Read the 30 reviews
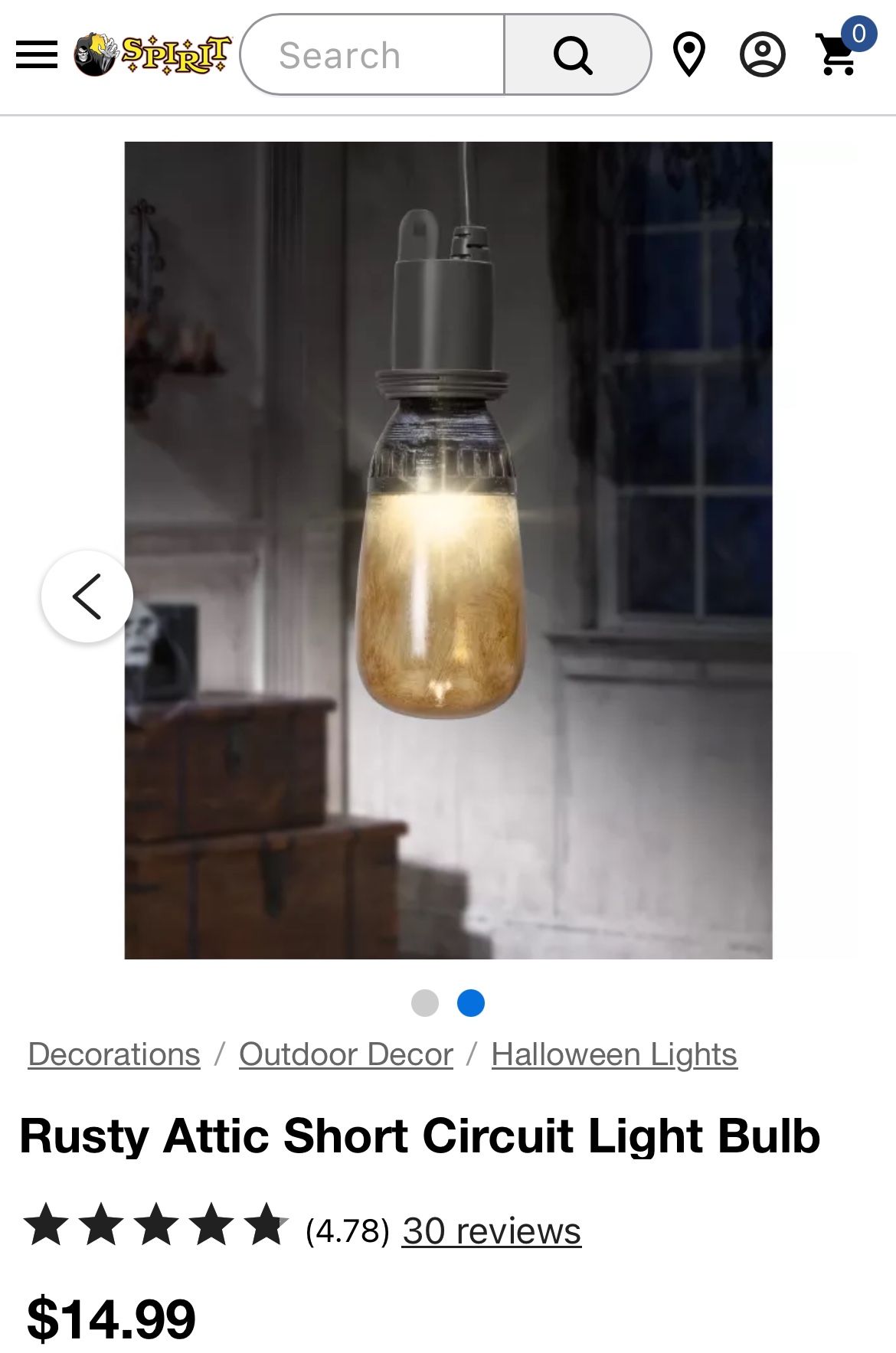The height and width of the screenshot is (1353, 896). (491, 1231)
